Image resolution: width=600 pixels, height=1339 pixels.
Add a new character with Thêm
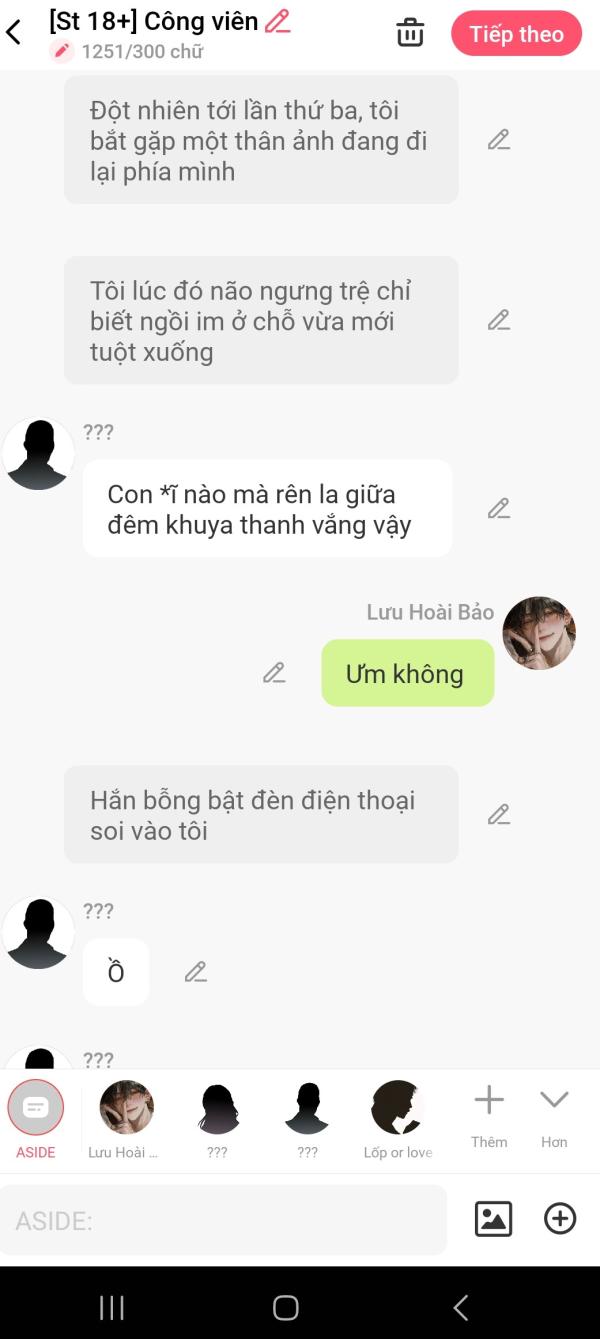(489, 1117)
